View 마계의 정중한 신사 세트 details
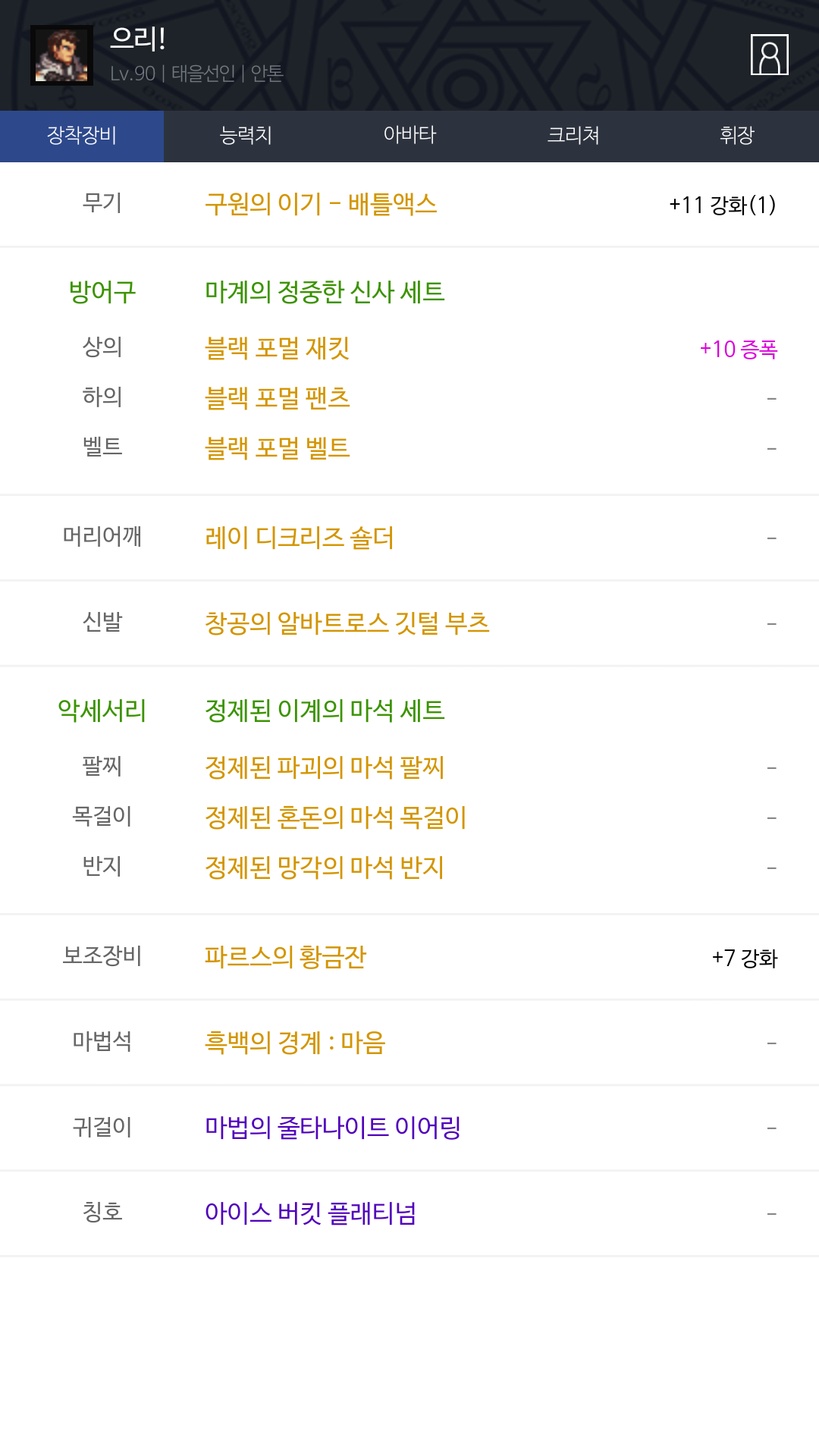The height and width of the screenshot is (1456, 819). tap(325, 292)
